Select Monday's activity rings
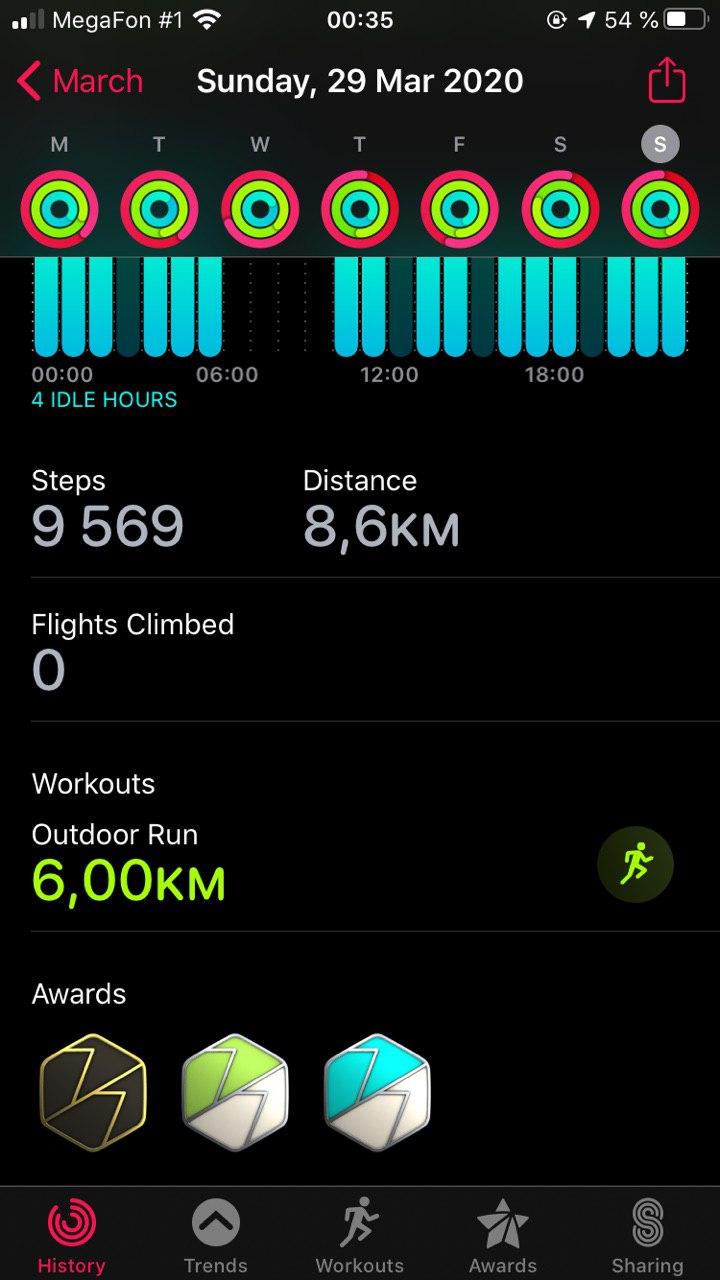This screenshot has width=720, height=1280. pyautogui.click(x=60, y=210)
